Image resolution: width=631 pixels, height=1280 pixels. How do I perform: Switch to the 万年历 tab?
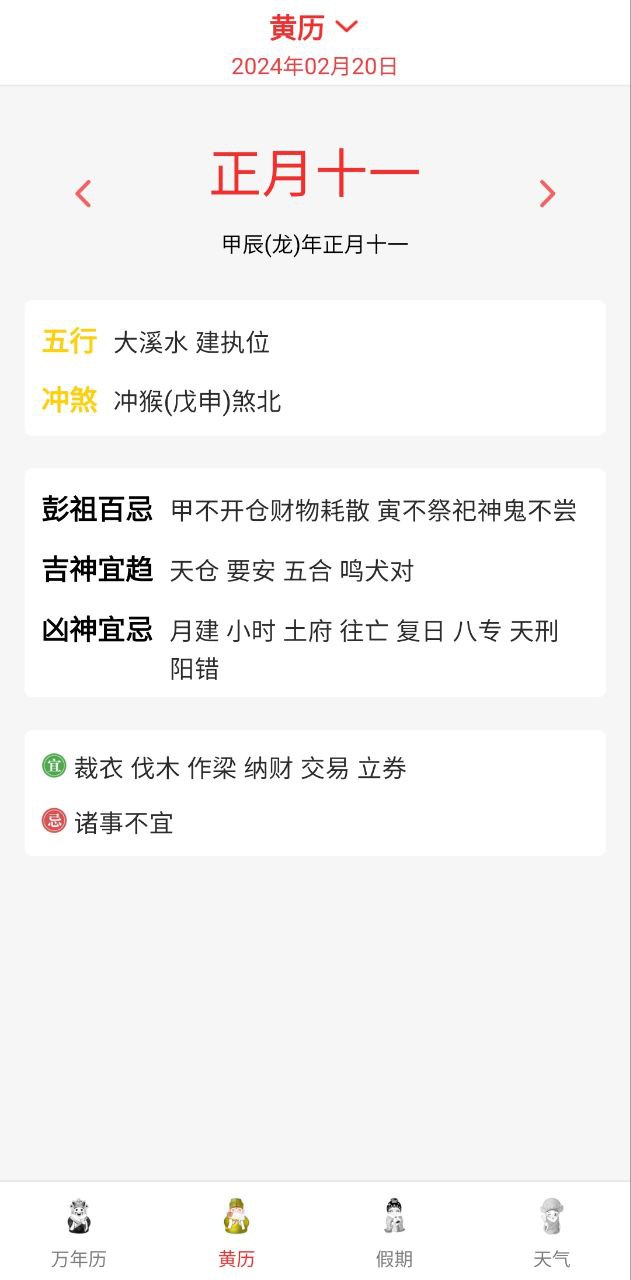click(79, 1232)
